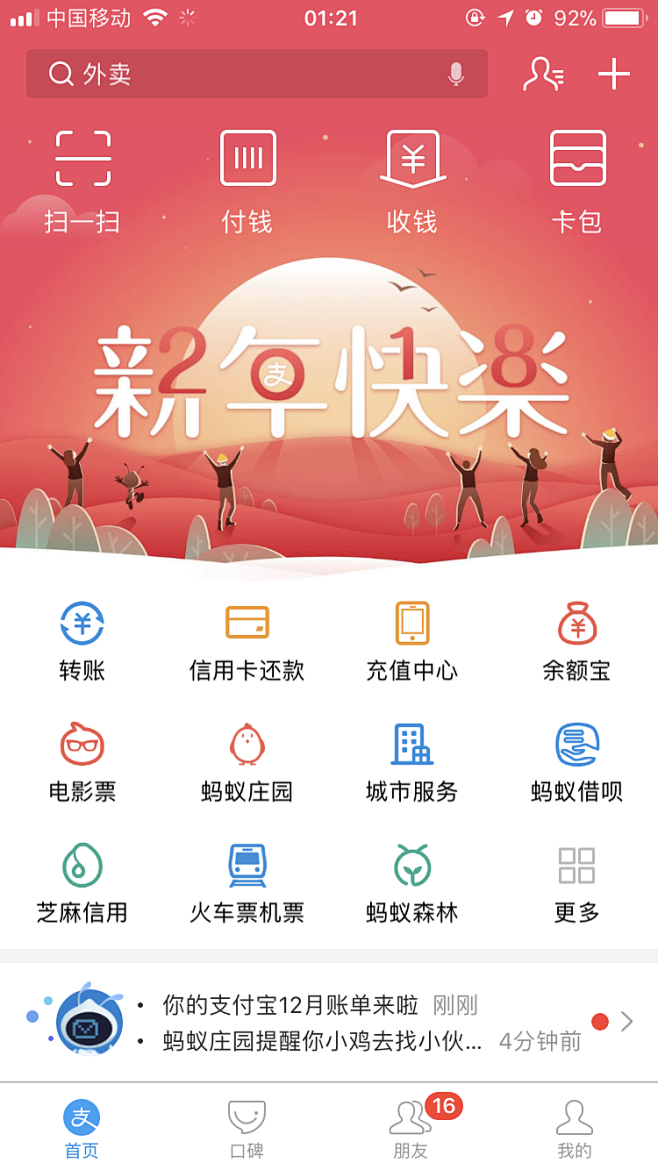Open 收钱 collect money
The image size is (658, 1170).
click(x=412, y=180)
